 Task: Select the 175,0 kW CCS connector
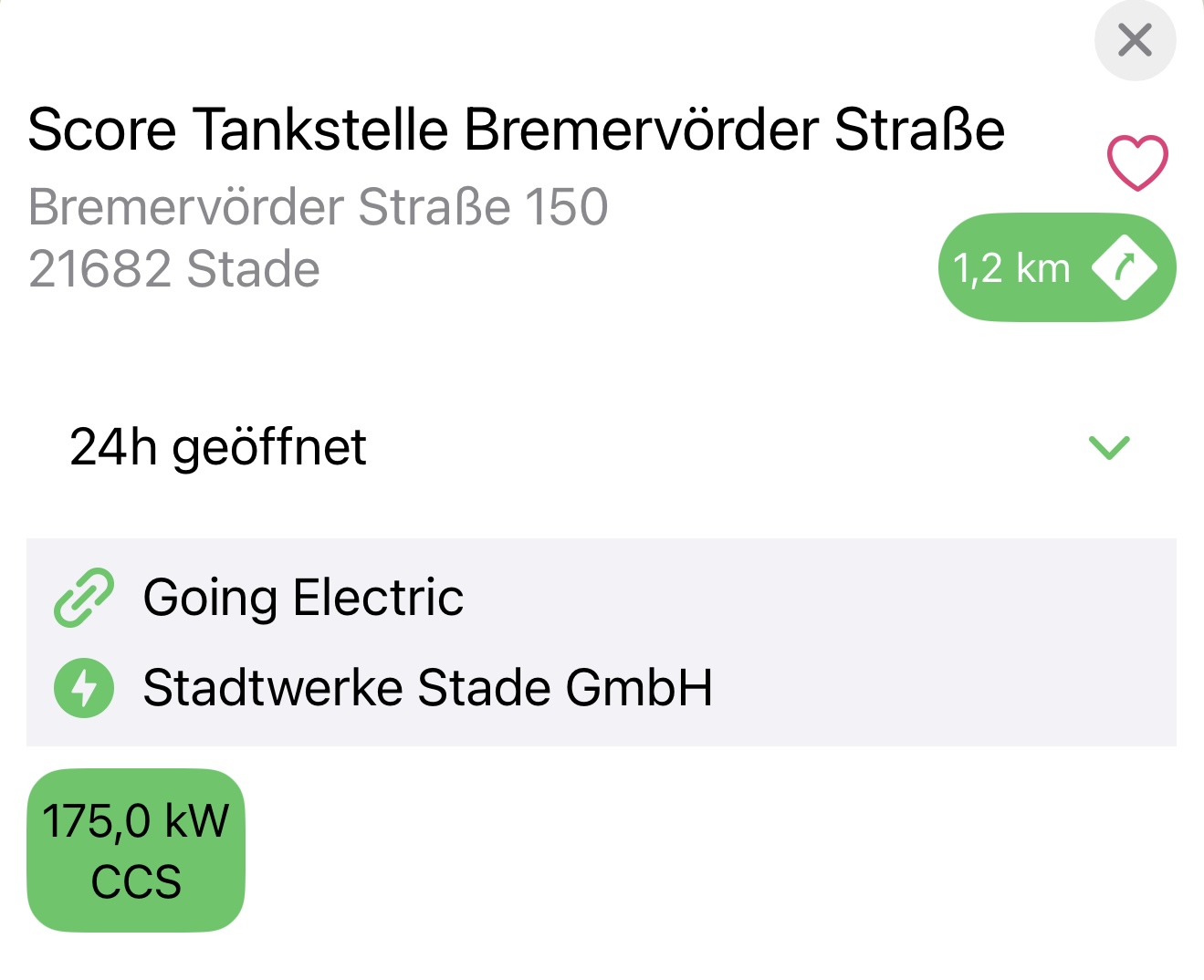136,850
